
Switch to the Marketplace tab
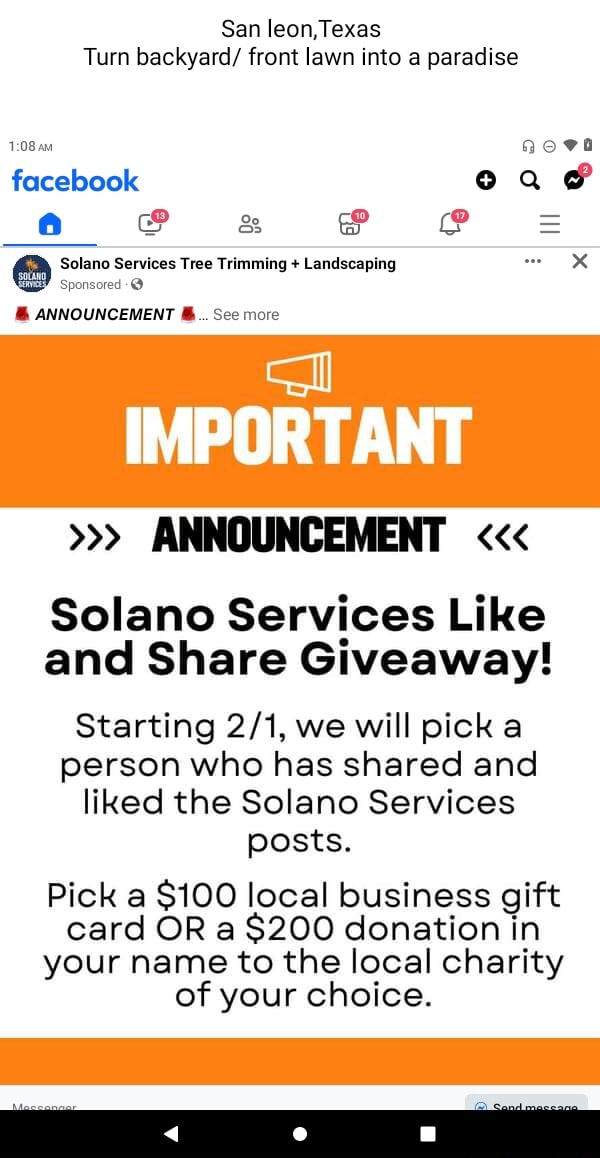tap(350, 224)
